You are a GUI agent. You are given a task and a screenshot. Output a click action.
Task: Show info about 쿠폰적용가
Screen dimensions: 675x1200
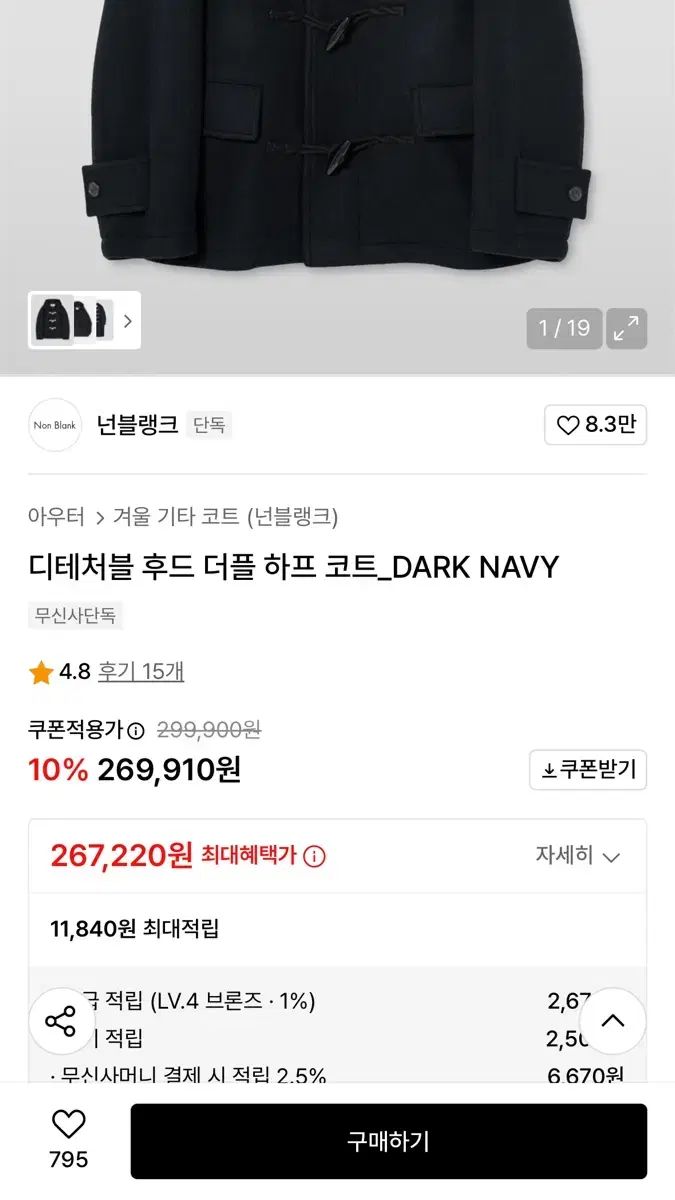point(136,730)
